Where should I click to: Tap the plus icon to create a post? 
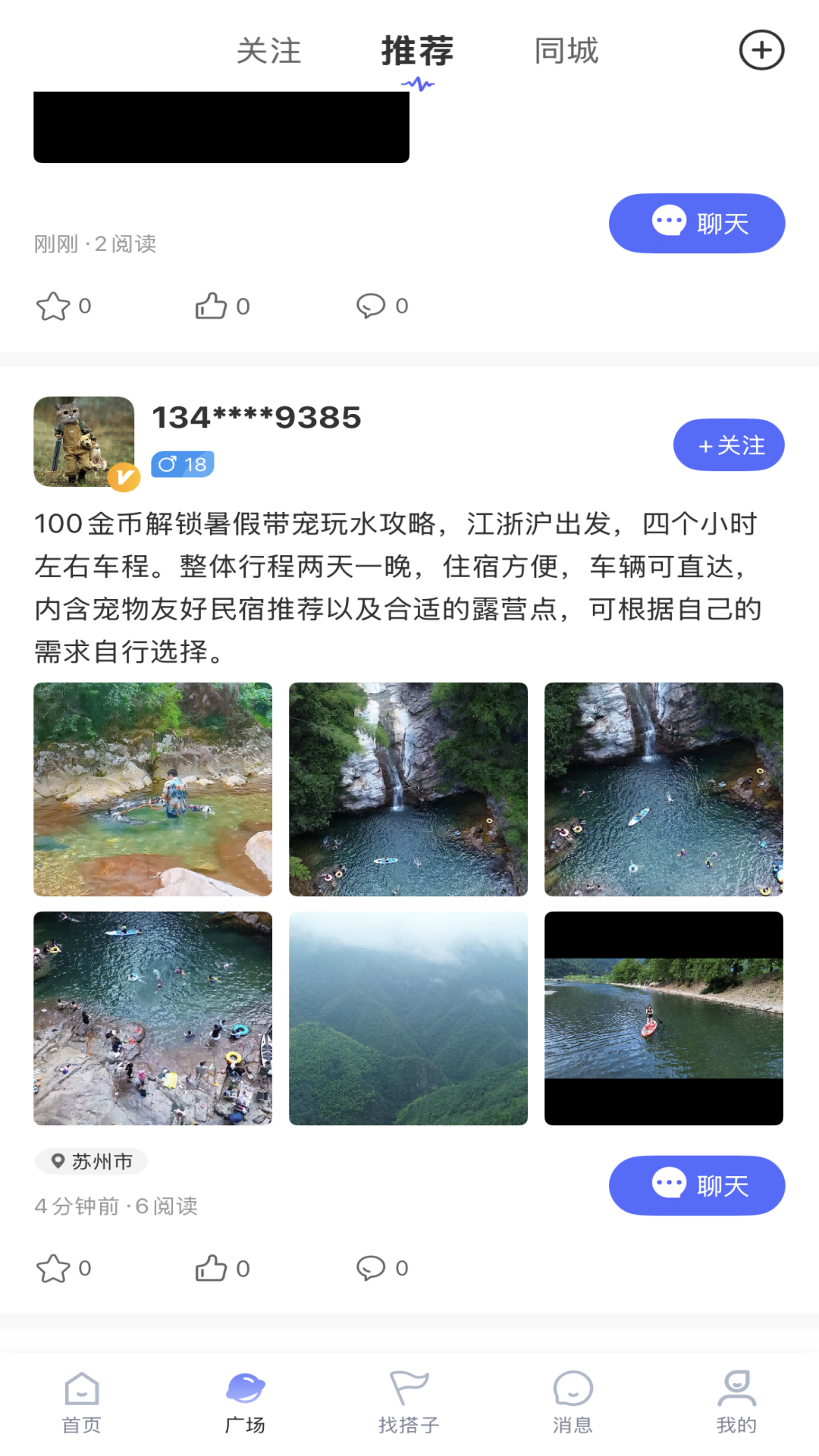(x=761, y=50)
